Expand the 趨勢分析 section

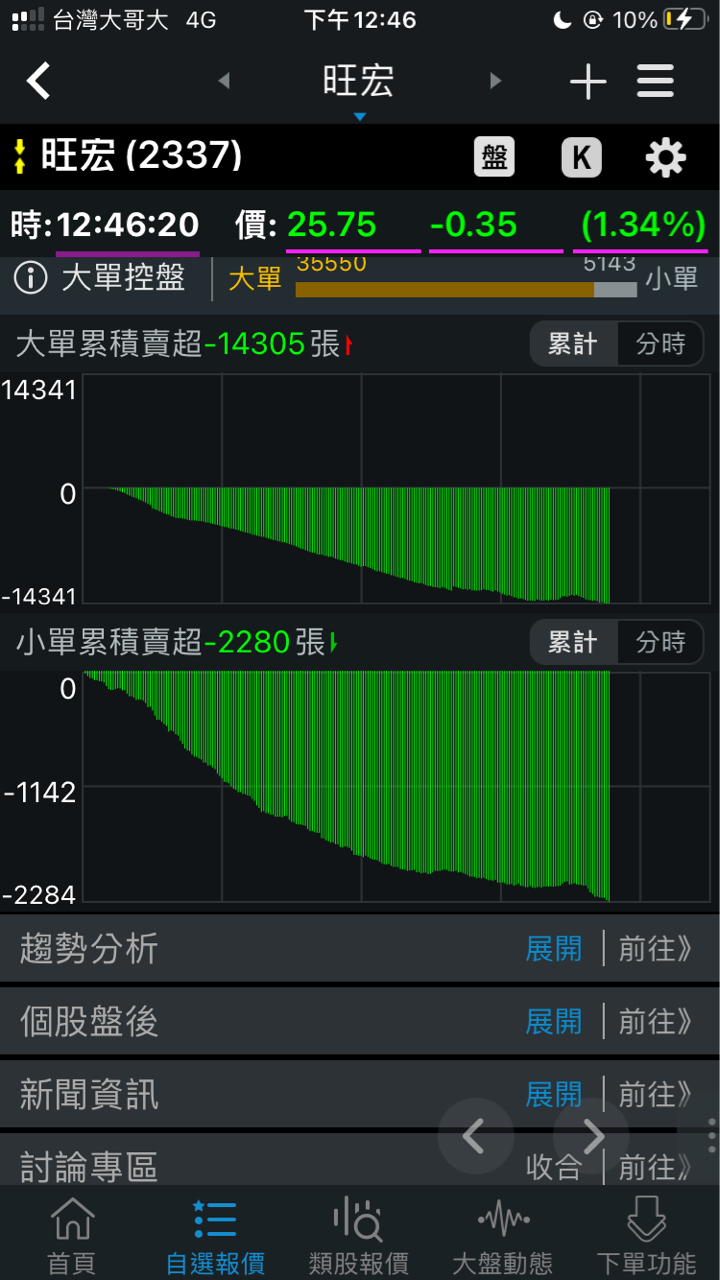pos(553,948)
